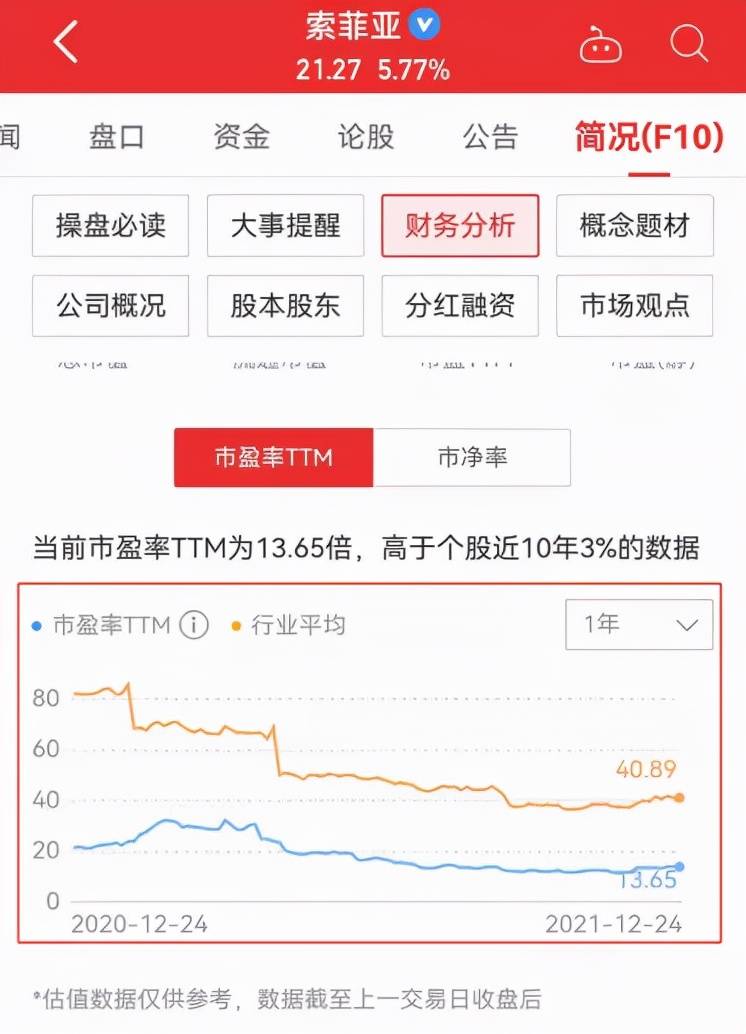
Task: Open 公司概况 section
Action: click(x=110, y=306)
